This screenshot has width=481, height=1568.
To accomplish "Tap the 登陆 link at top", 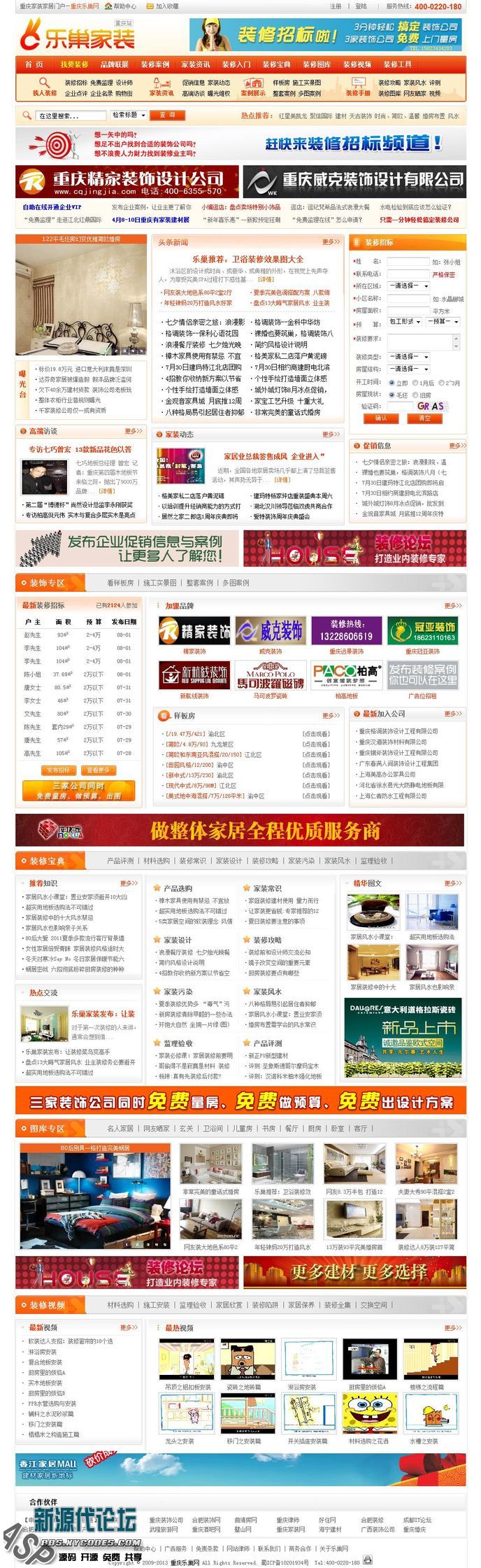I will pos(361,6).
